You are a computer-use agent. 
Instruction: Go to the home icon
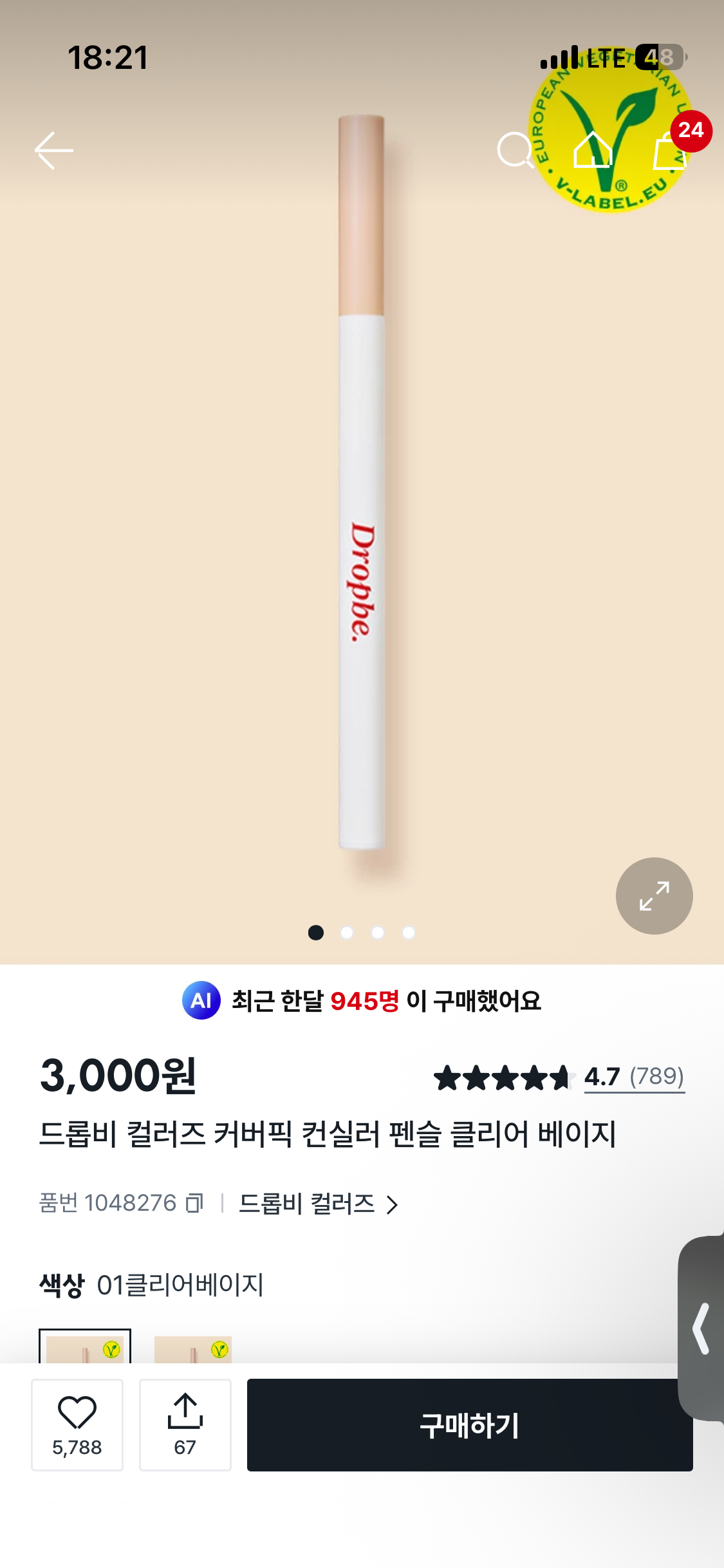click(x=593, y=150)
